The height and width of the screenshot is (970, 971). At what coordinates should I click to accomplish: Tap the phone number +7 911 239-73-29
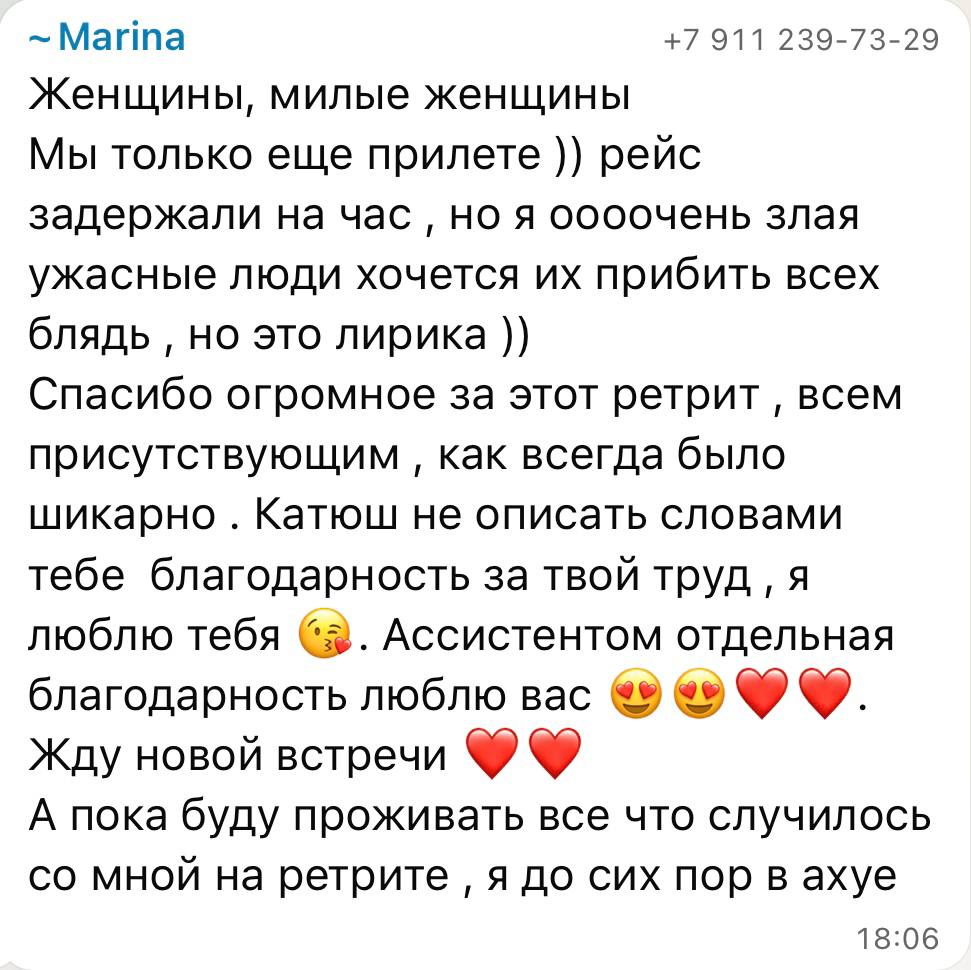801,40
